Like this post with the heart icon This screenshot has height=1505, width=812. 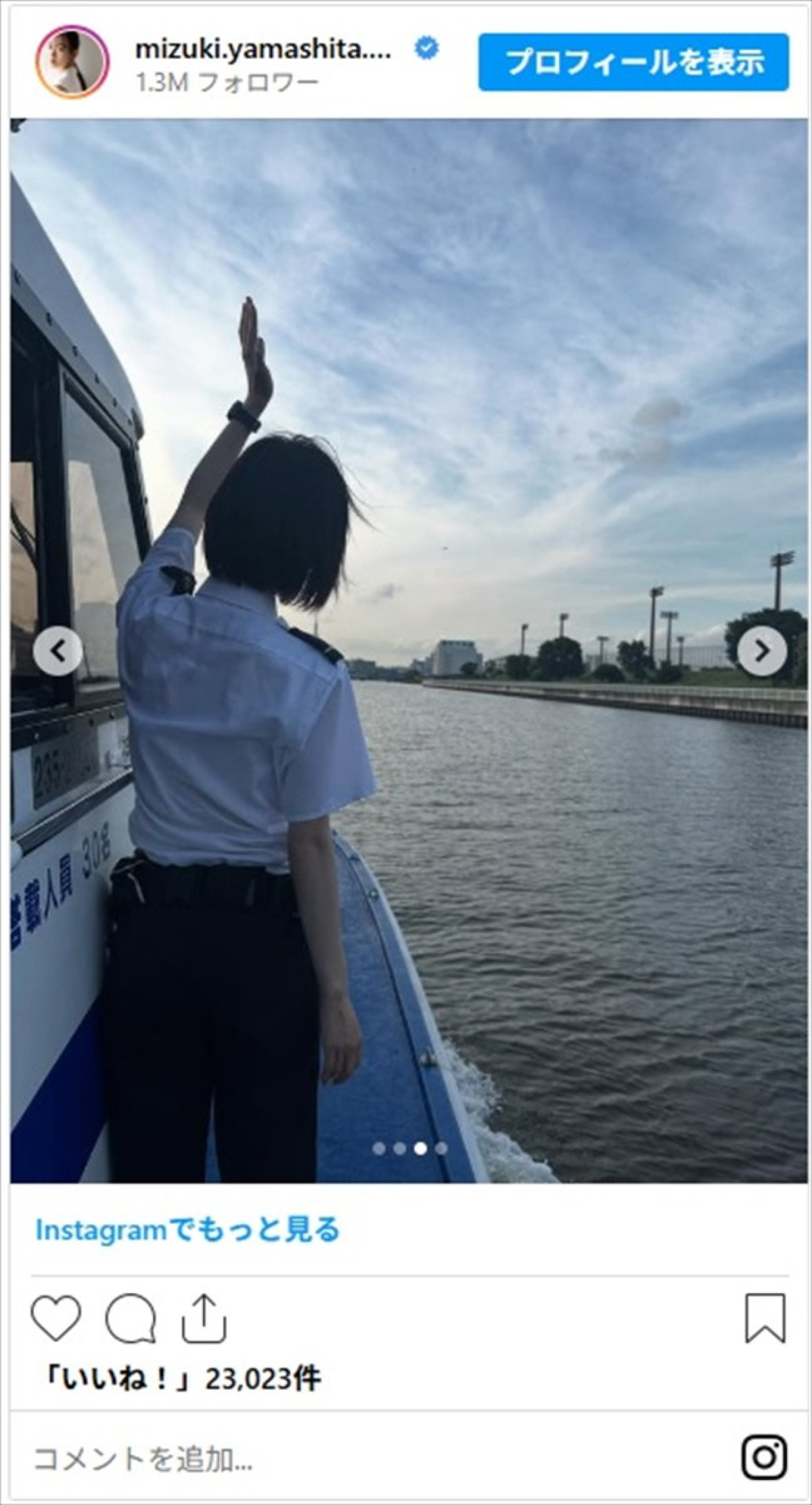(x=56, y=1318)
